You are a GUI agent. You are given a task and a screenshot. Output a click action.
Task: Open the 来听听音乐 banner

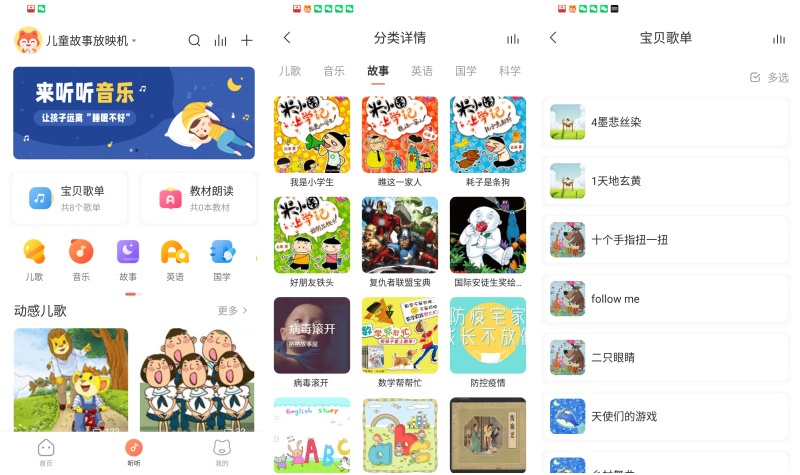tap(133, 113)
